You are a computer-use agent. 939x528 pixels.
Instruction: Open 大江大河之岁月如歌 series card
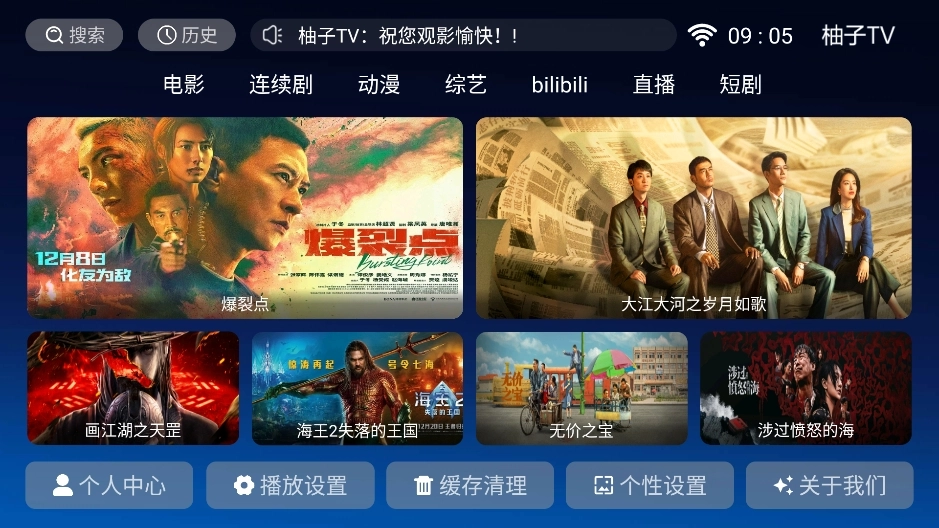coord(693,218)
